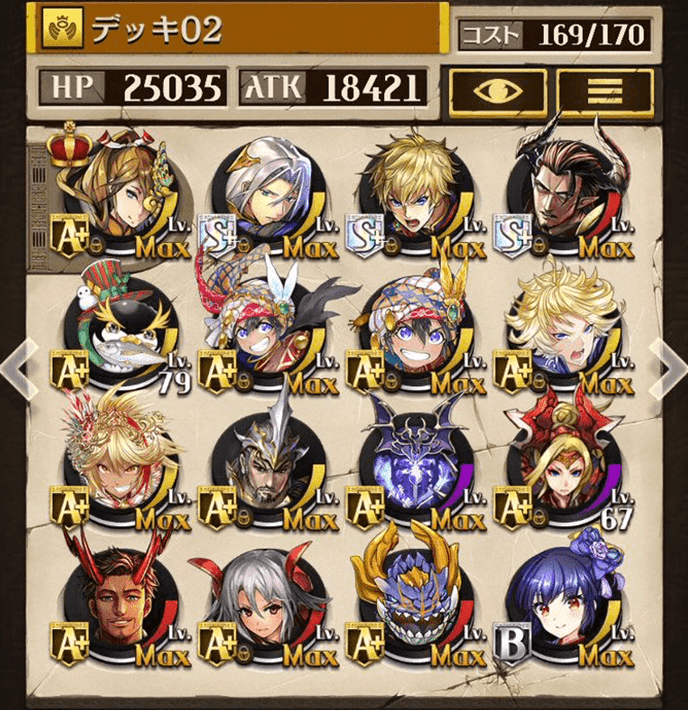Select the level 79 penguin character
688x710 pixels.
pyautogui.click(x=118, y=330)
